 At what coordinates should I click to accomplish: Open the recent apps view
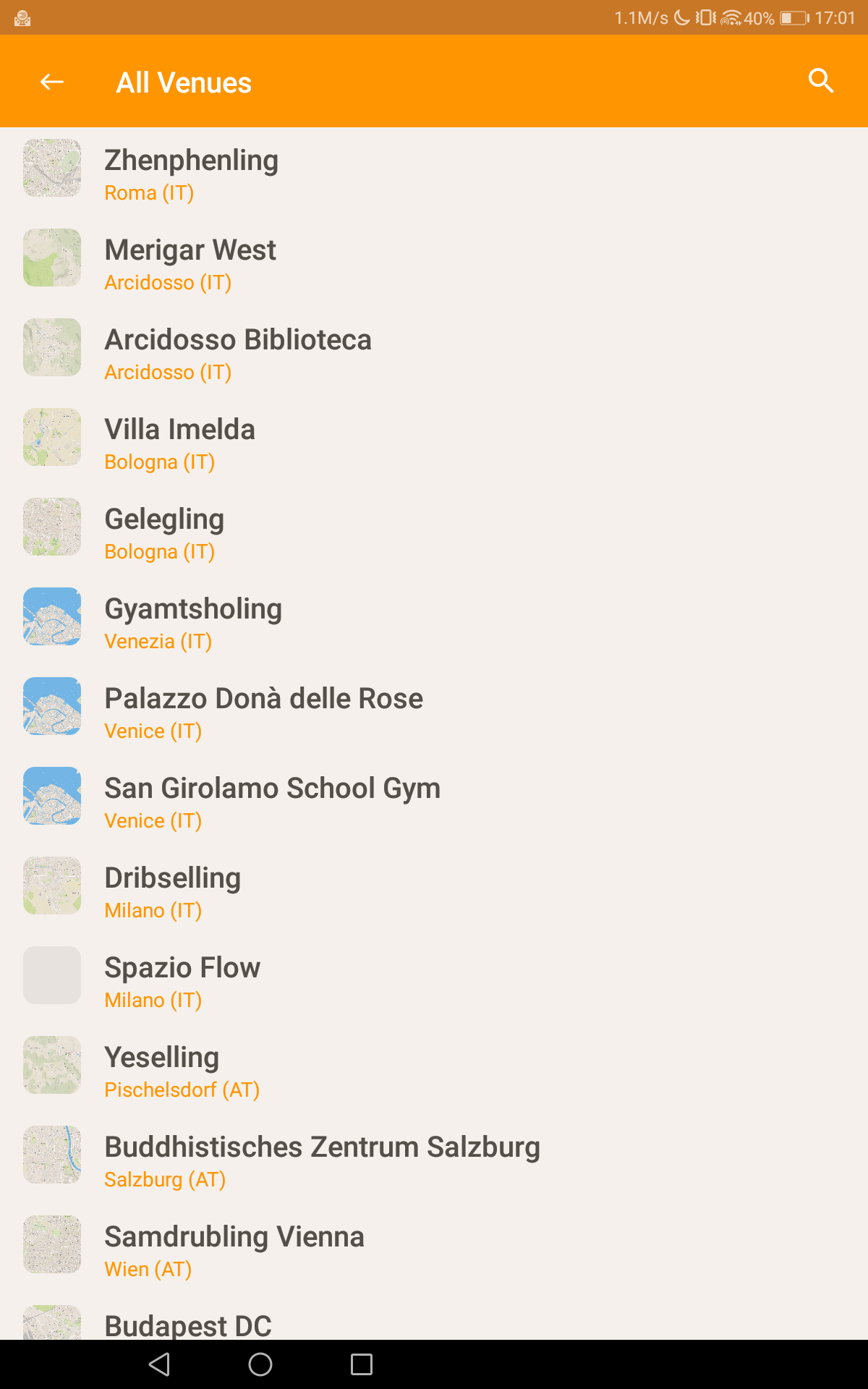pyautogui.click(x=361, y=1364)
